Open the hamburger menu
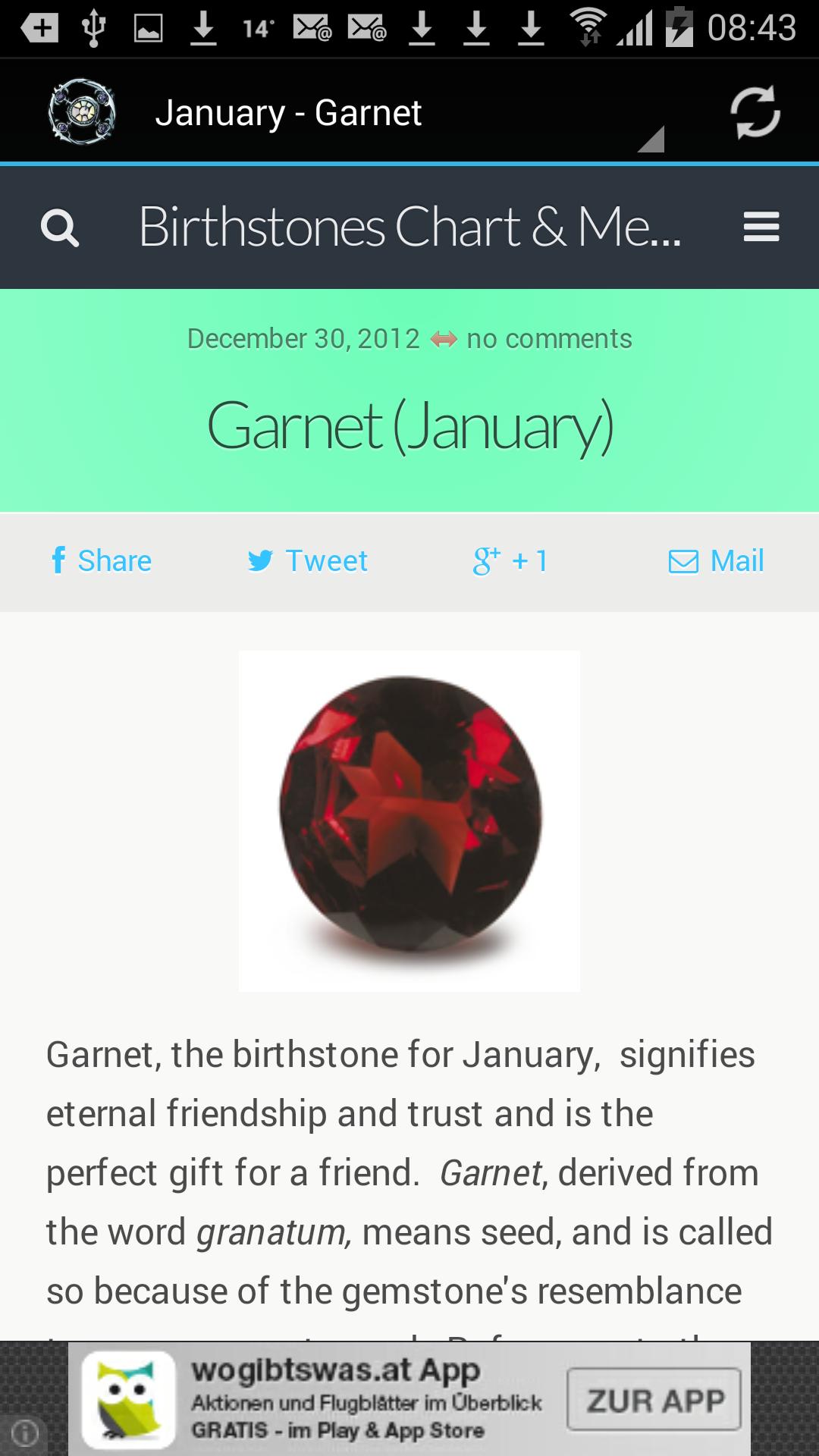The width and height of the screenshot is (819, 1456). pyautogui.click(x=761, y=227)
